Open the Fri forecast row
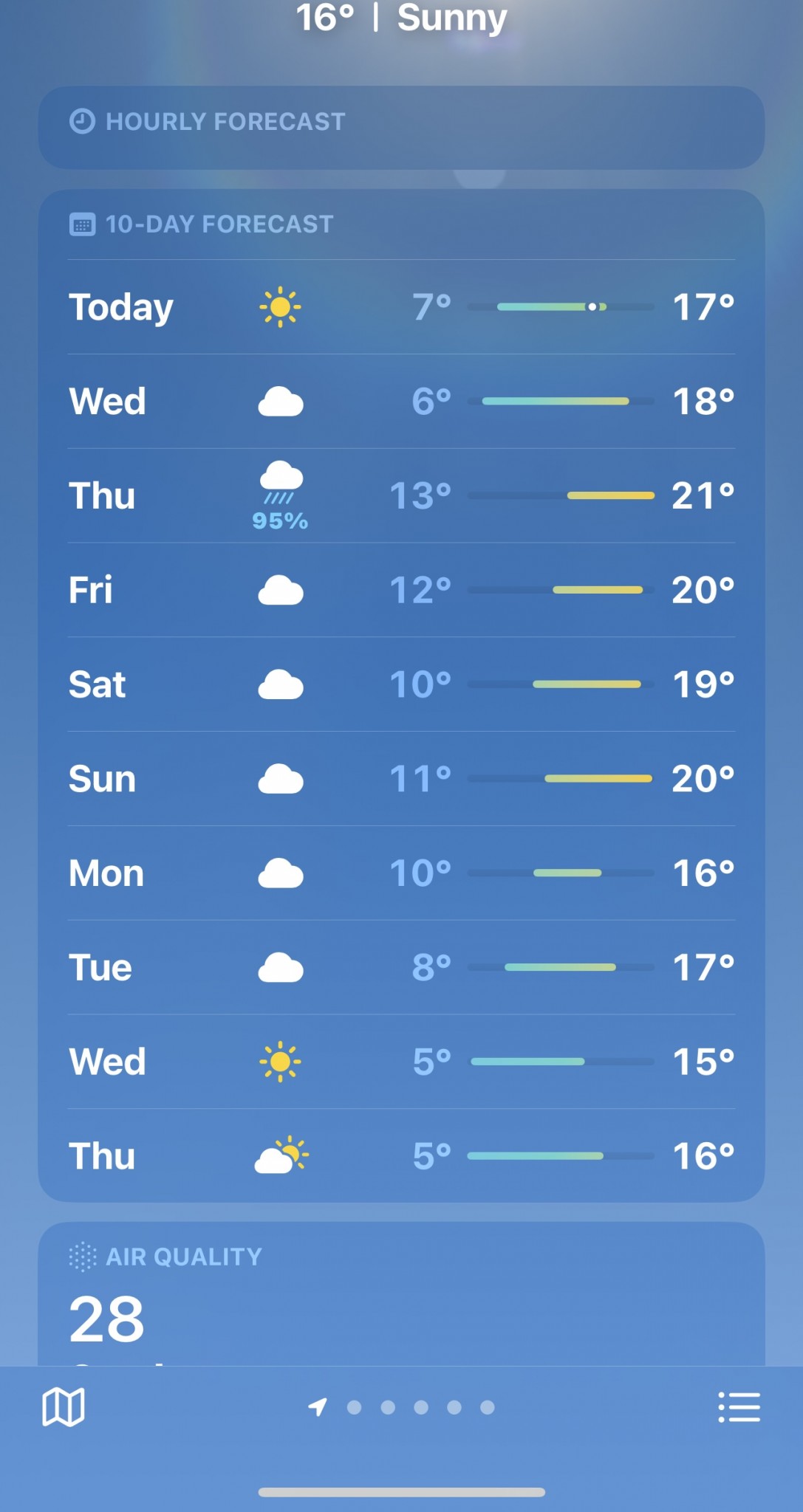 pos(401,590)
